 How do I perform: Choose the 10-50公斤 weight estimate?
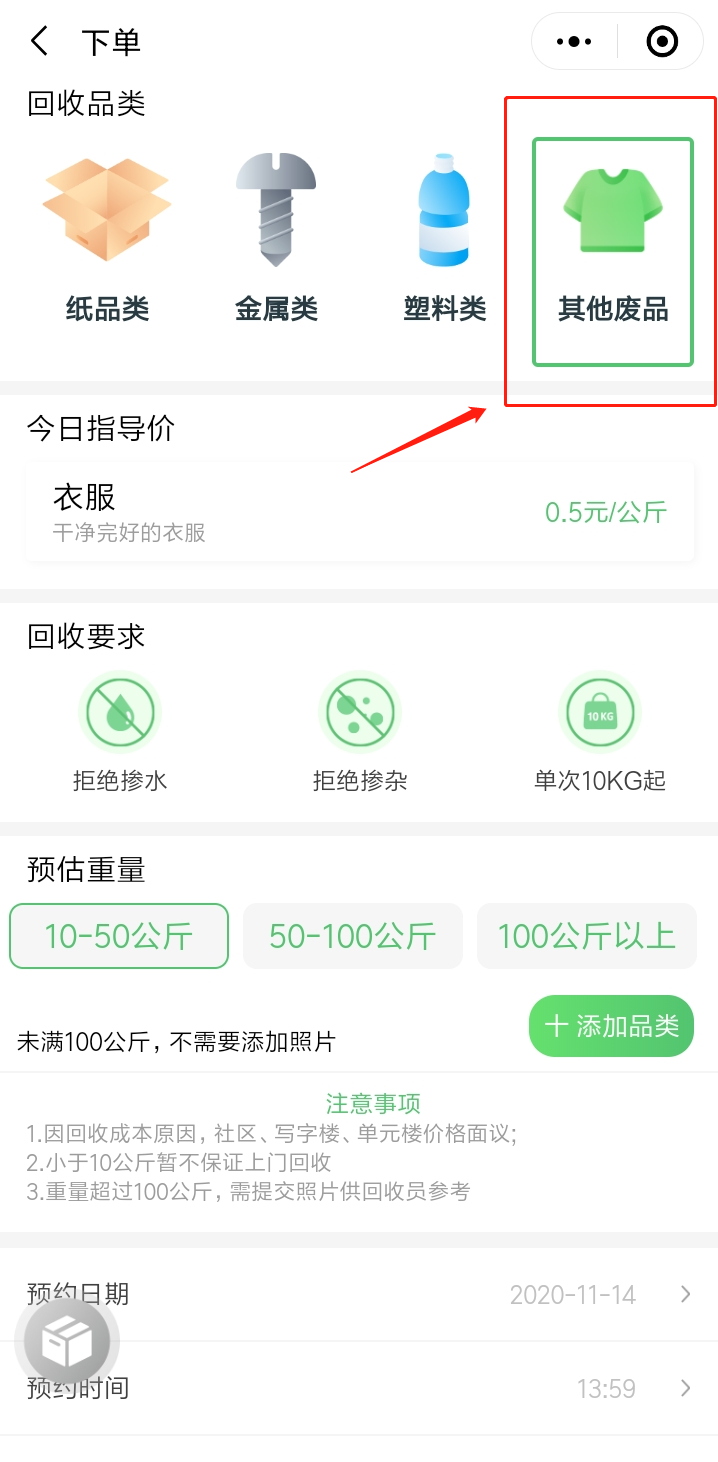pos(119,936)
